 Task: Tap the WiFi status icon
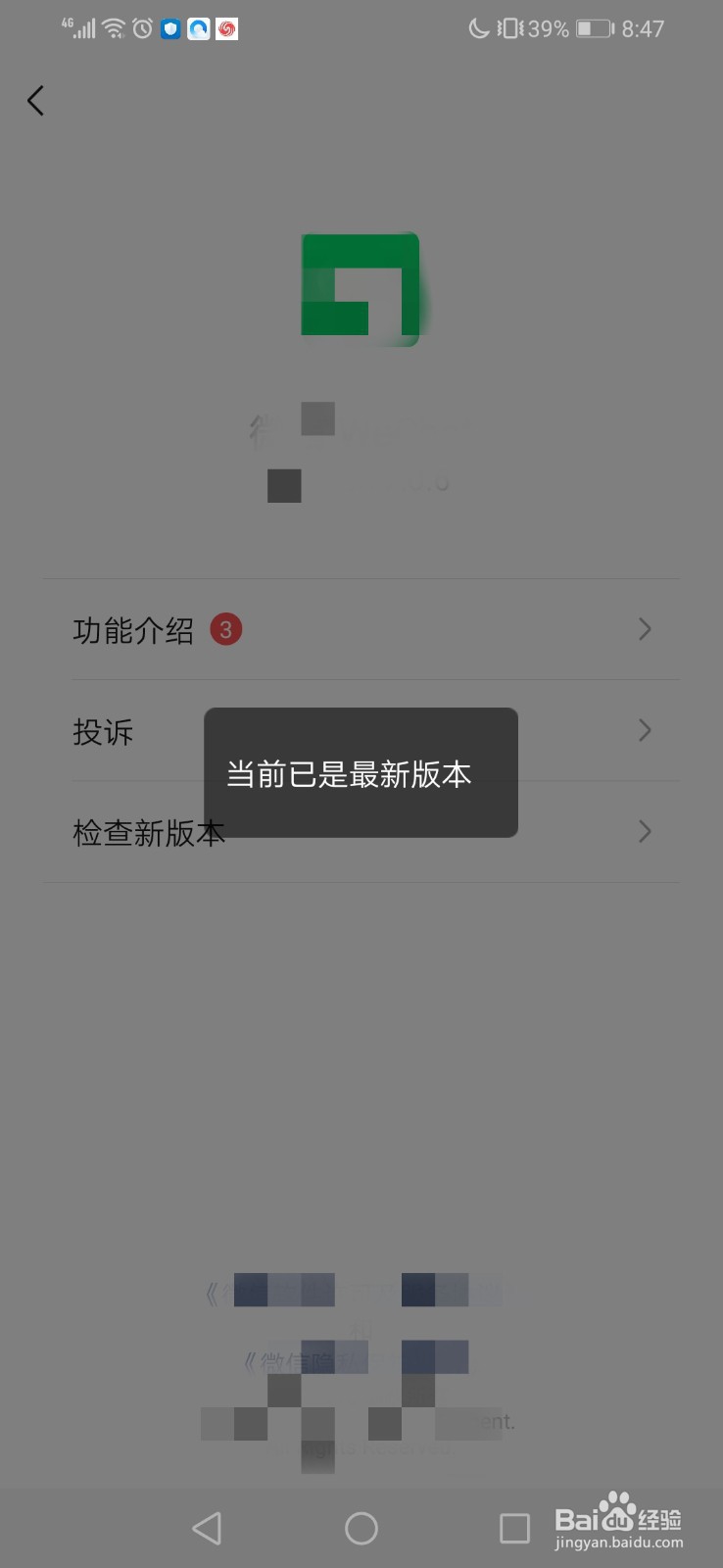point(111,28)
